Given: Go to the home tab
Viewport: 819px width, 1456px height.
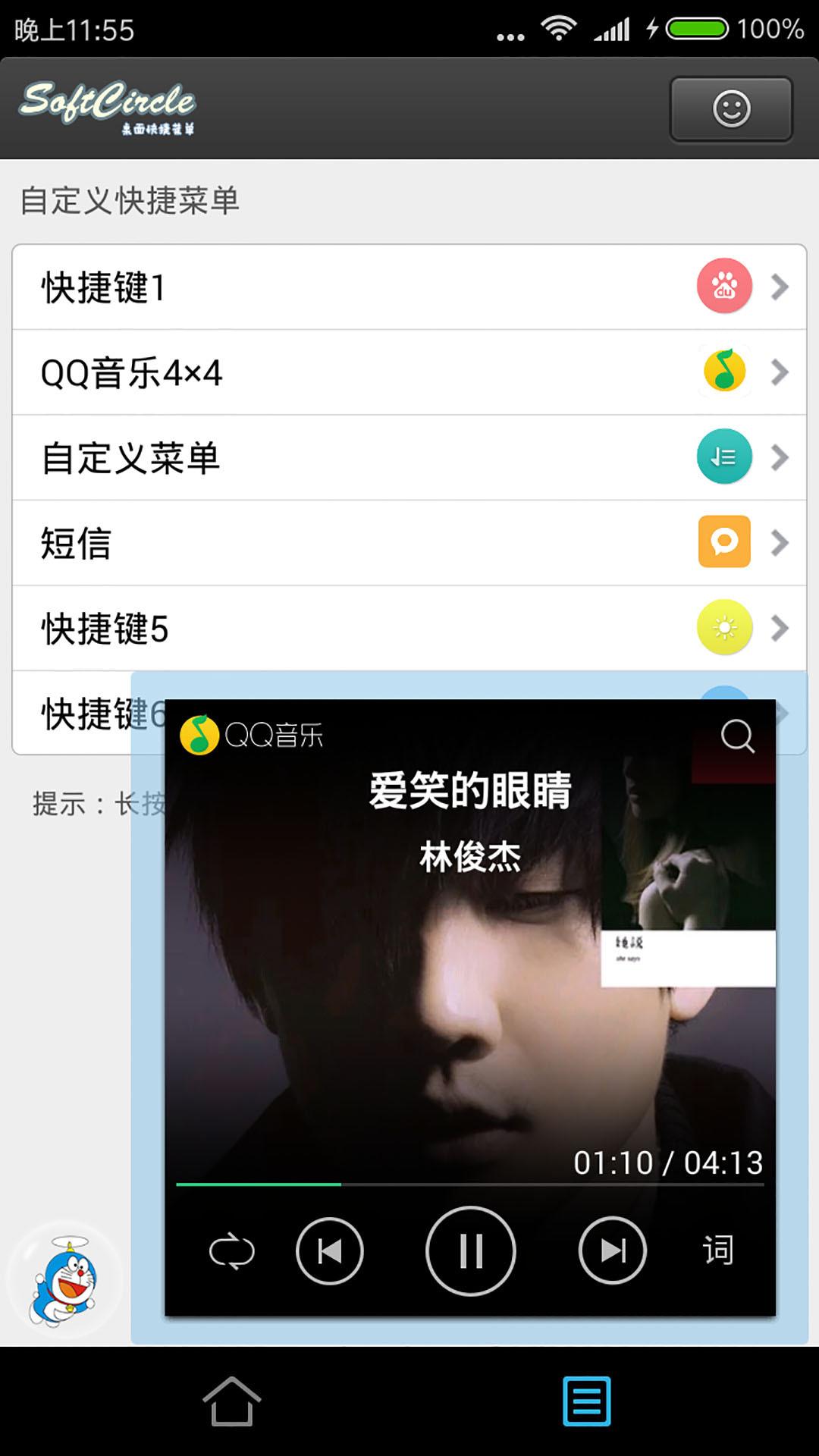Looking at the screenshot, I should [x=231, y=1401].
